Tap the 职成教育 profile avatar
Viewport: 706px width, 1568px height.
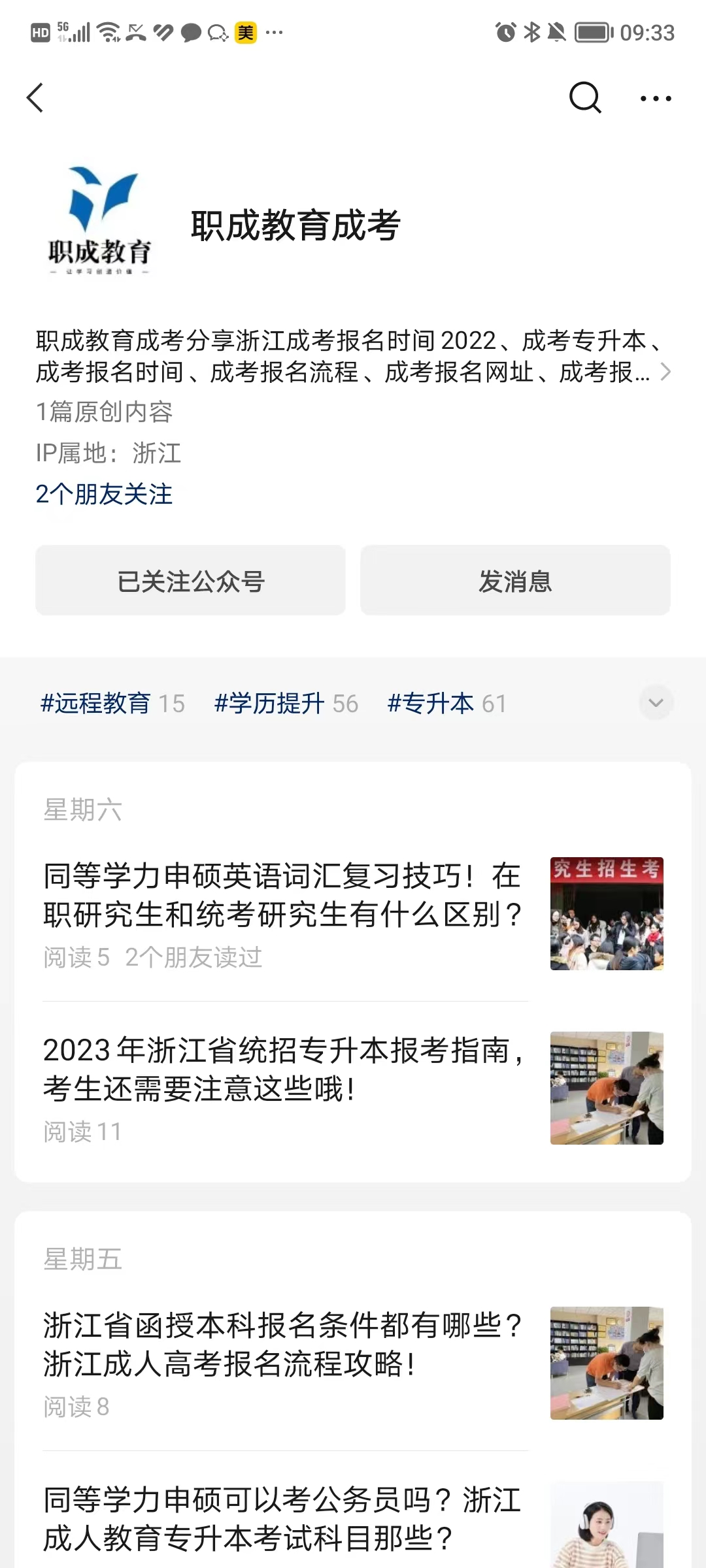click(x=99, y=222)
